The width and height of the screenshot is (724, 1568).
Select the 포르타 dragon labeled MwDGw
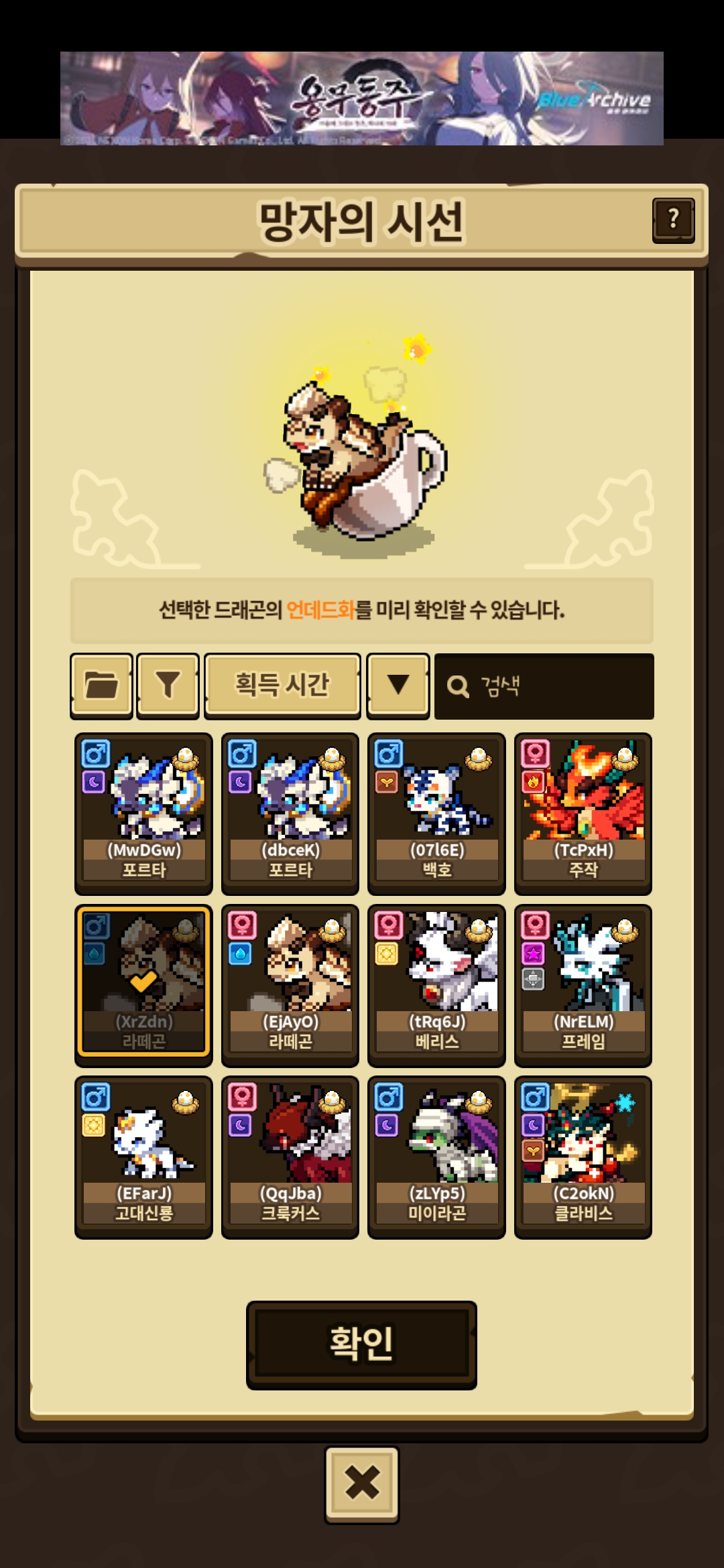pyautogui.click(x=143, y=813)
